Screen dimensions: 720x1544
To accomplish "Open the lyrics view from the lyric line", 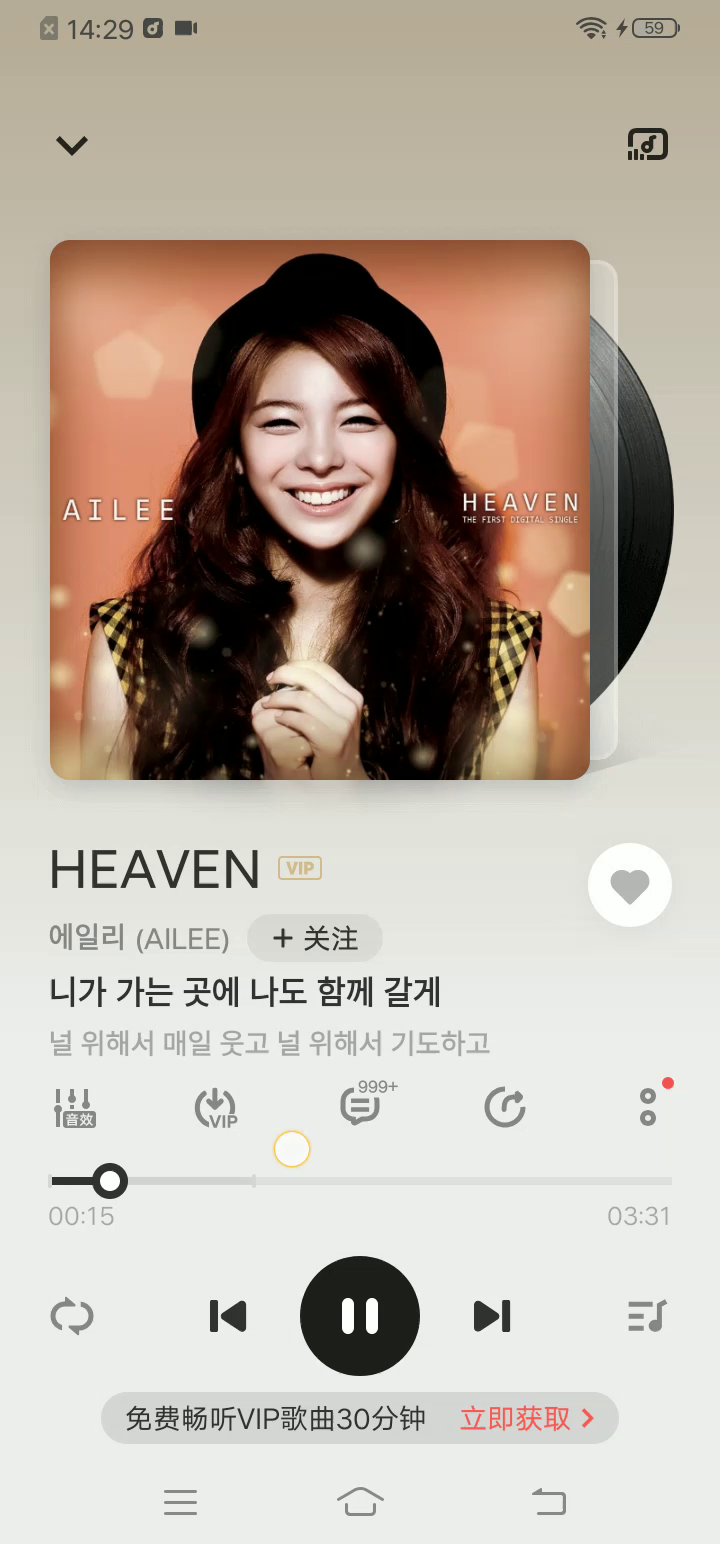I will 245,993.
